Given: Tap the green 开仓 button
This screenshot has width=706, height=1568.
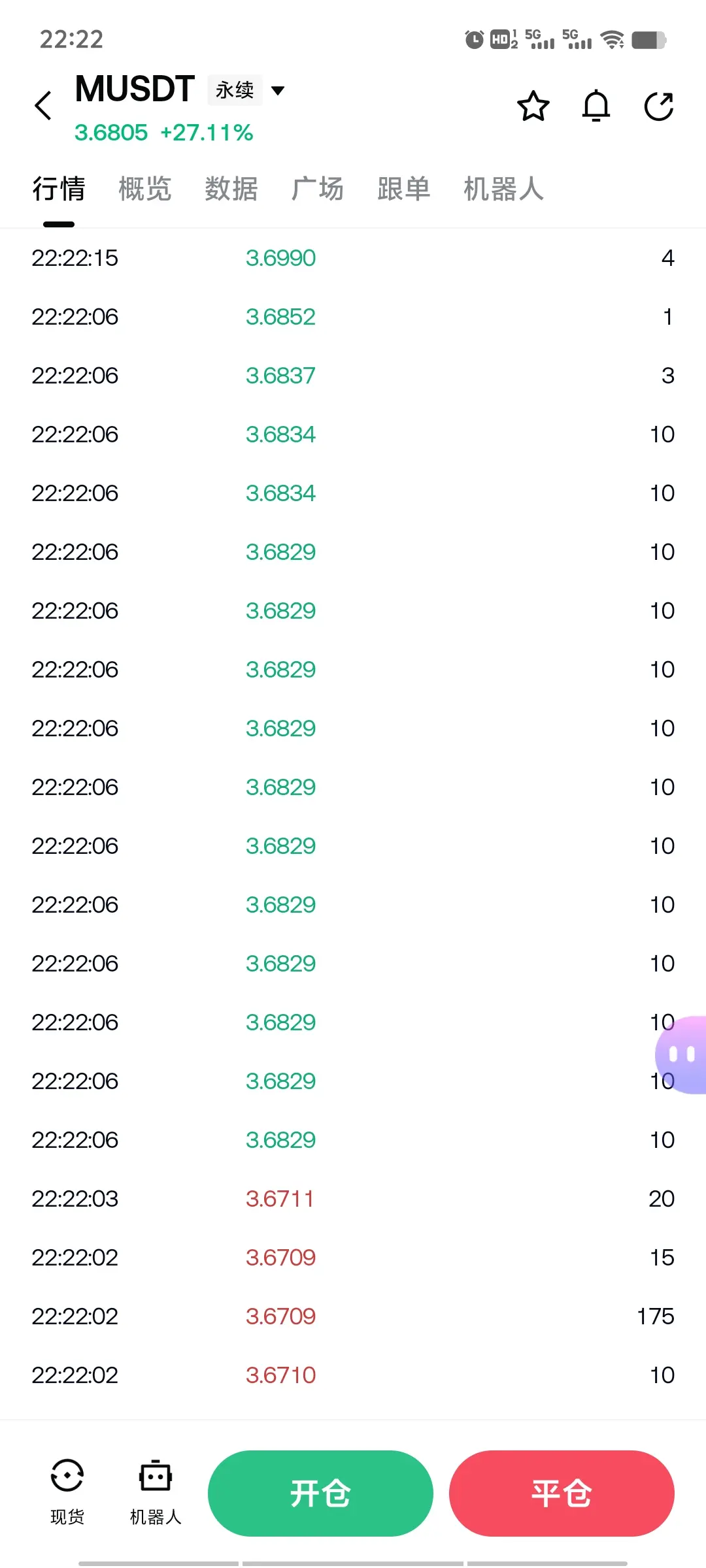Looking at the screenshot, I should 320,1493.
